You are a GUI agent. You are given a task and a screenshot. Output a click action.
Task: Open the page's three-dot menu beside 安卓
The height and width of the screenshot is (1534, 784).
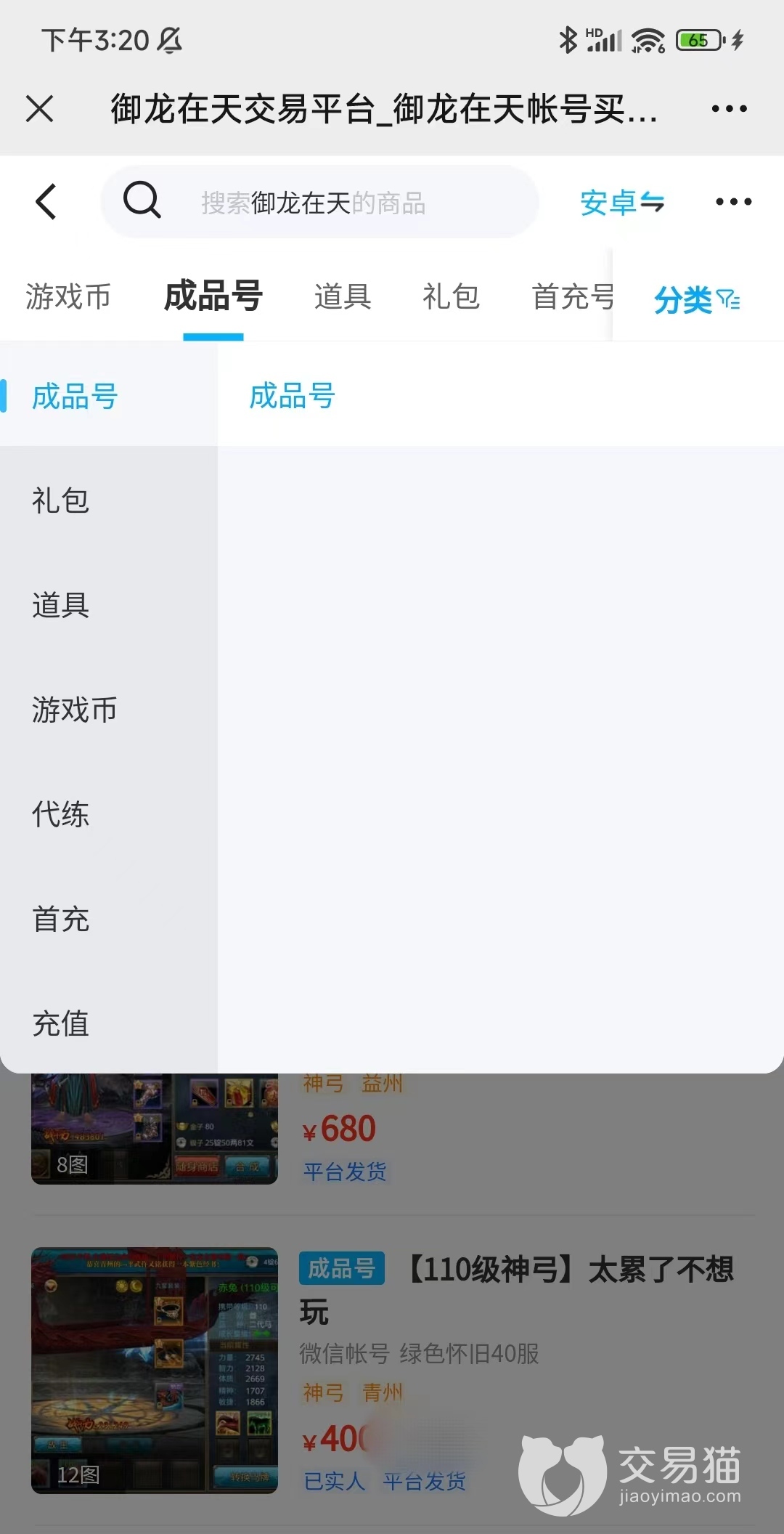click(x=733, y=202)
